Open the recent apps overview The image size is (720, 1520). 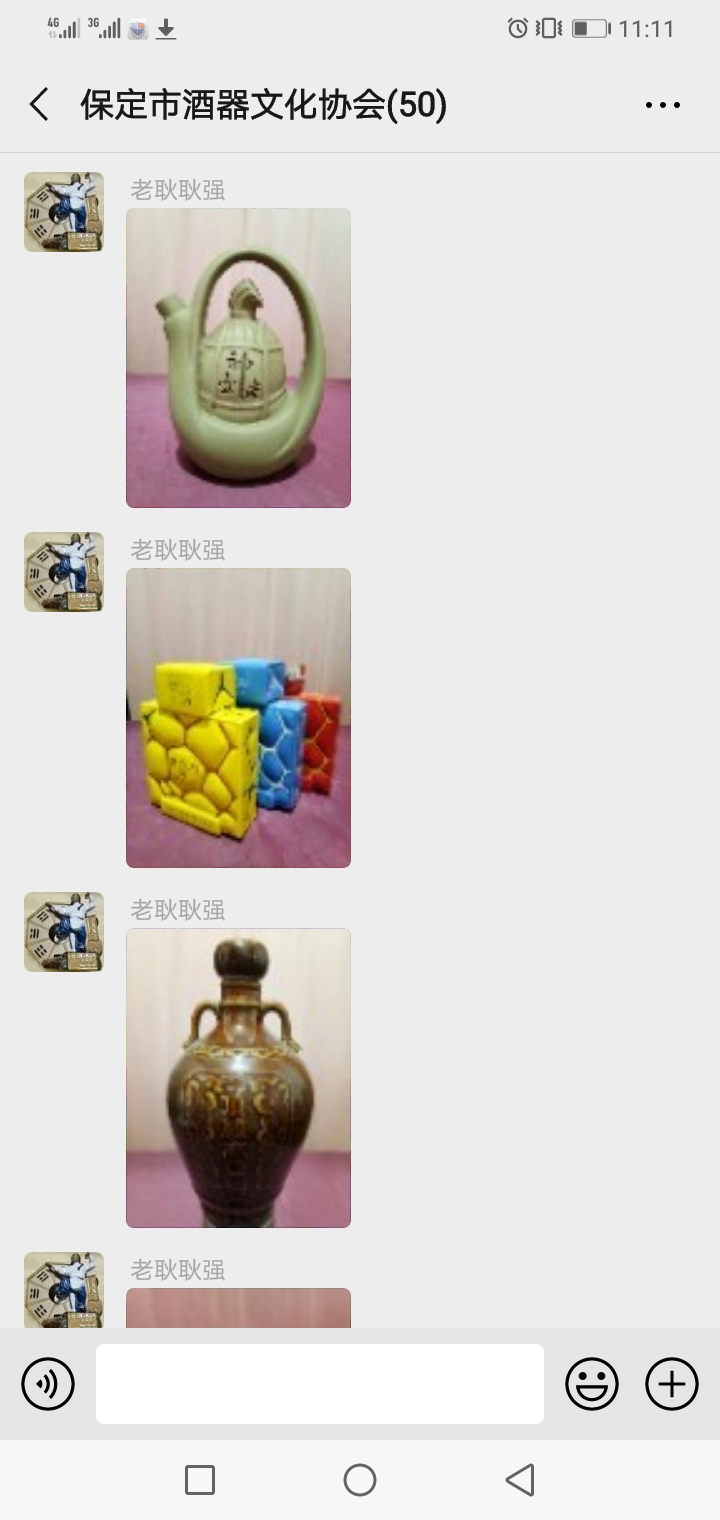click(x=200, y=1480)
